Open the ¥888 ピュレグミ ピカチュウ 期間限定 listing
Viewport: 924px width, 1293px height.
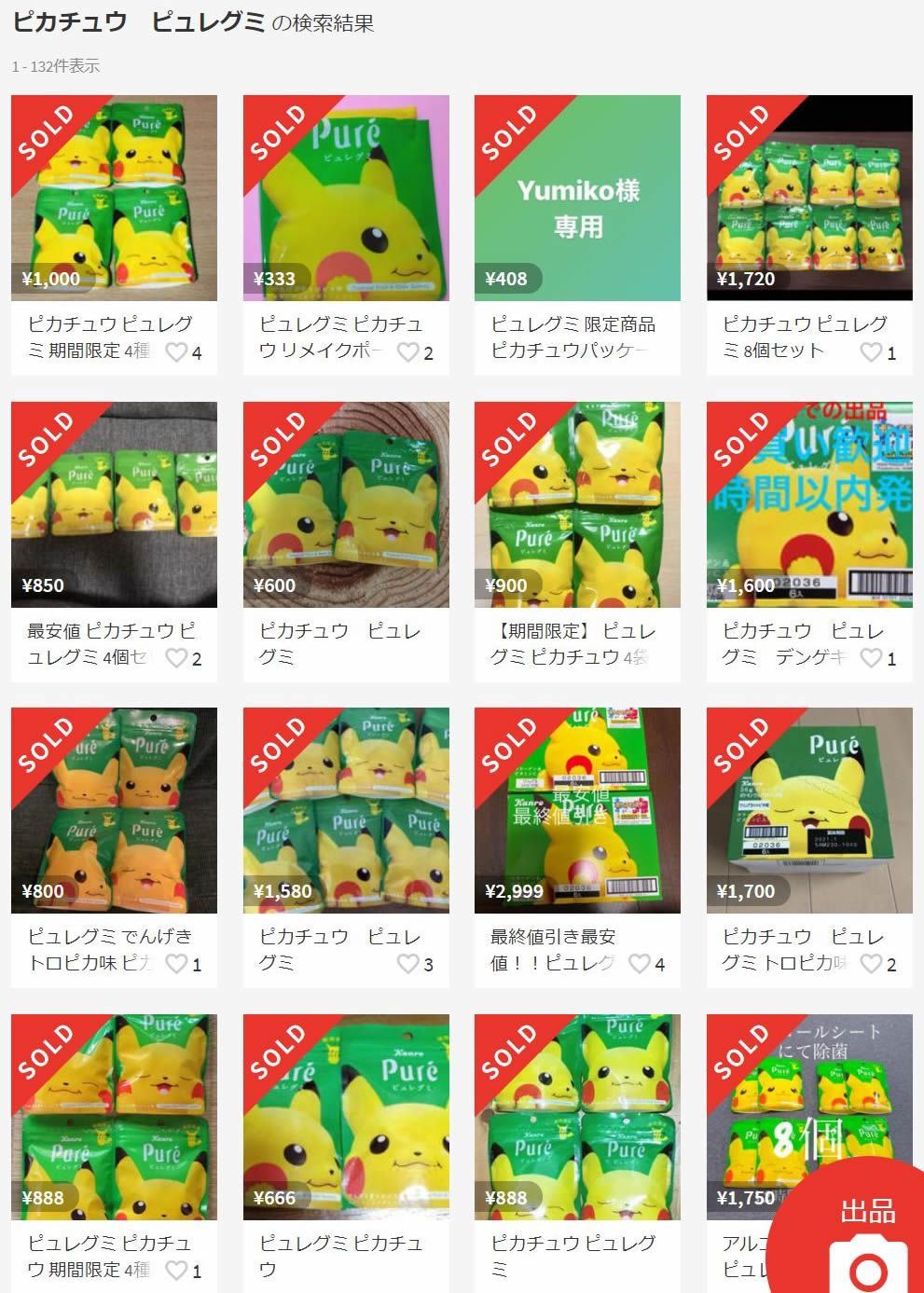pos(114,1117)
